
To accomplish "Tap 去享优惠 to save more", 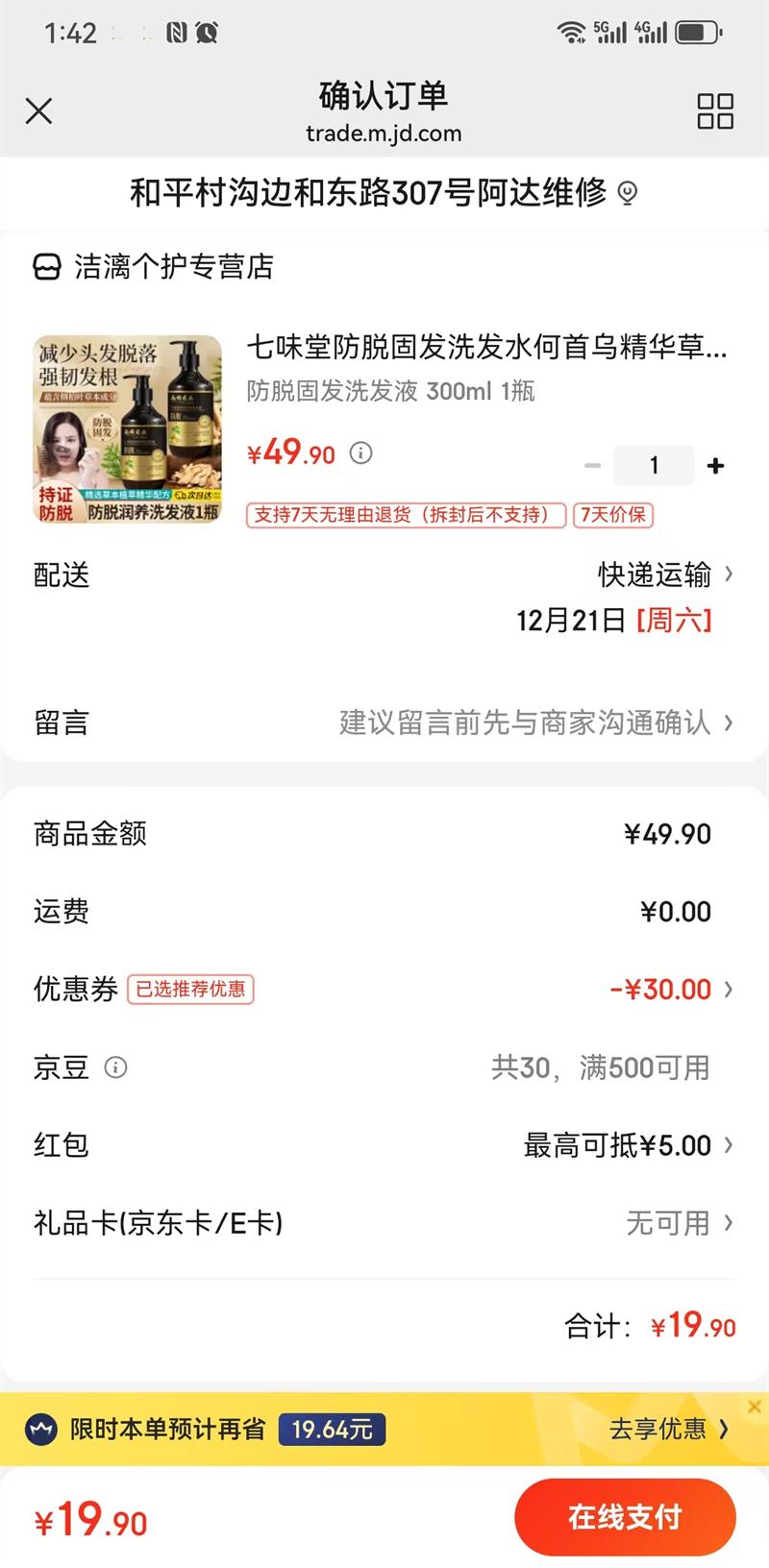I will pyautogui.click(x=668, y=1429).
